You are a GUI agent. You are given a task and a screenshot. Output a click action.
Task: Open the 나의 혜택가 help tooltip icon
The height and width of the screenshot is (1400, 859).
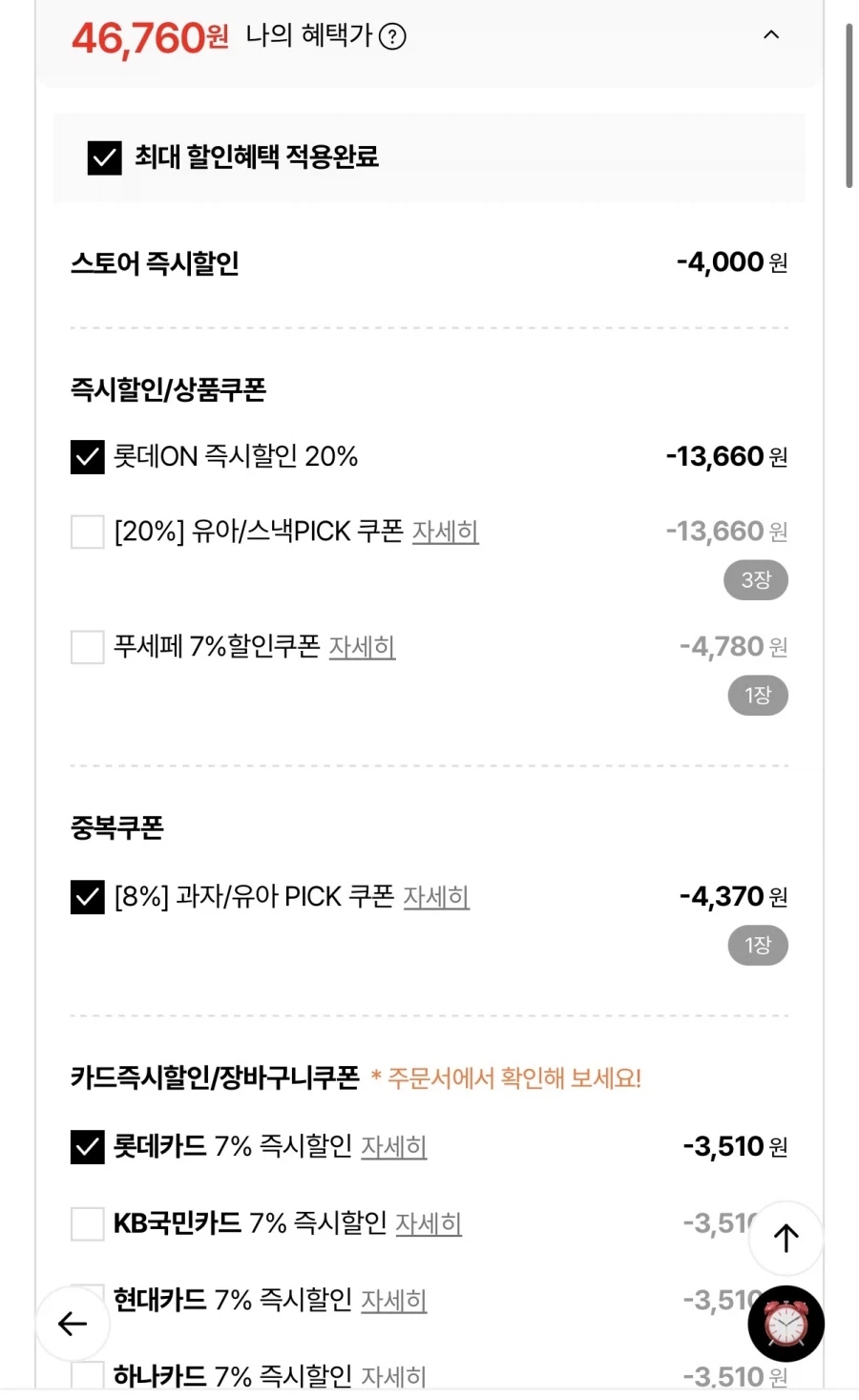(394, 36)
